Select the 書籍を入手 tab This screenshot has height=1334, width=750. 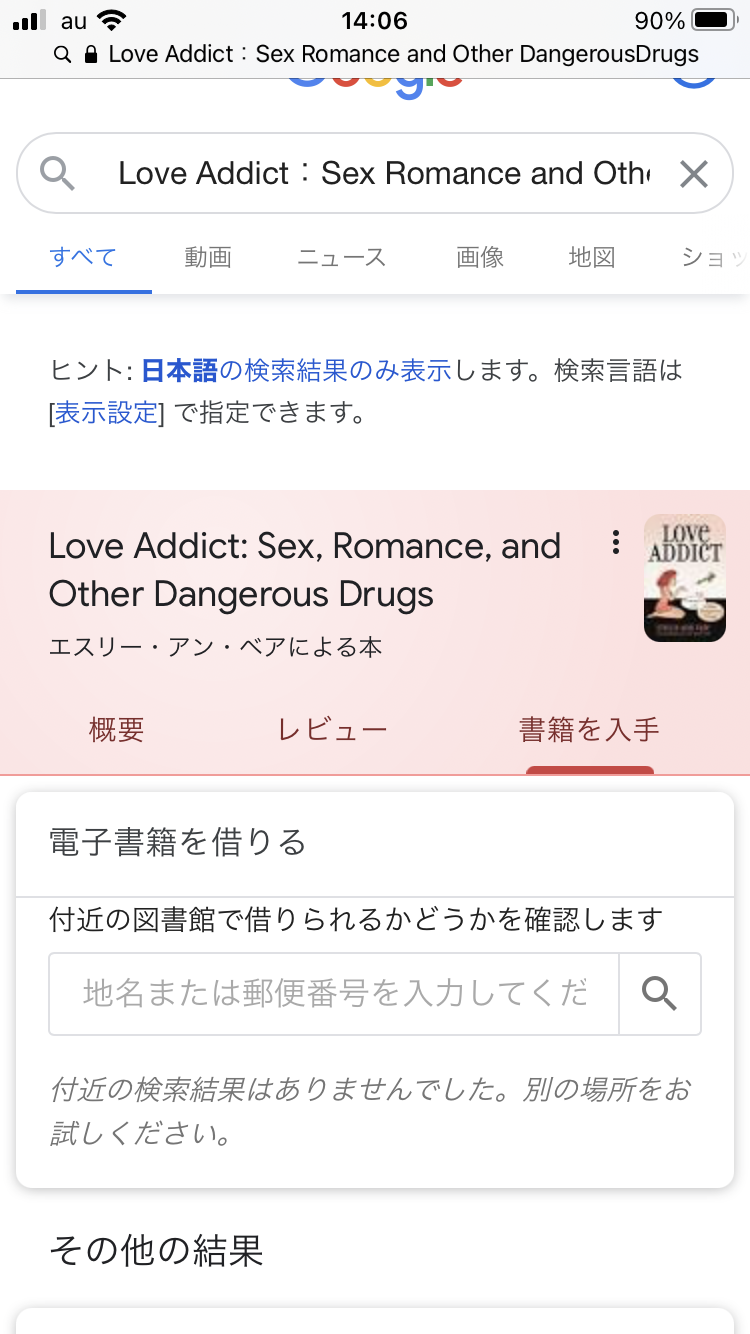589,730
